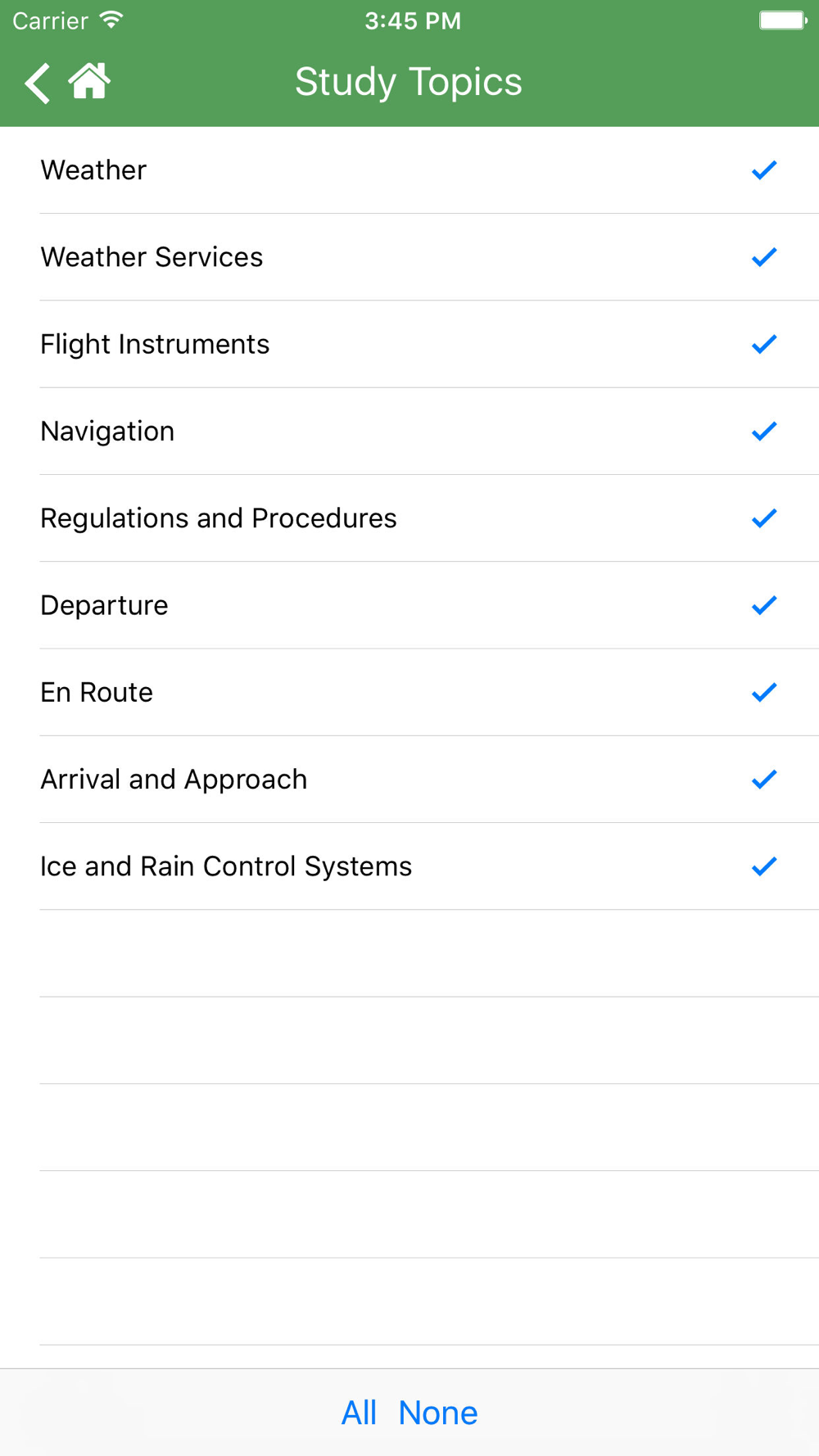The width and height of the screenshot is (819, 1456).
Task: Choose None to clear topics
Action: point(438,1413)
